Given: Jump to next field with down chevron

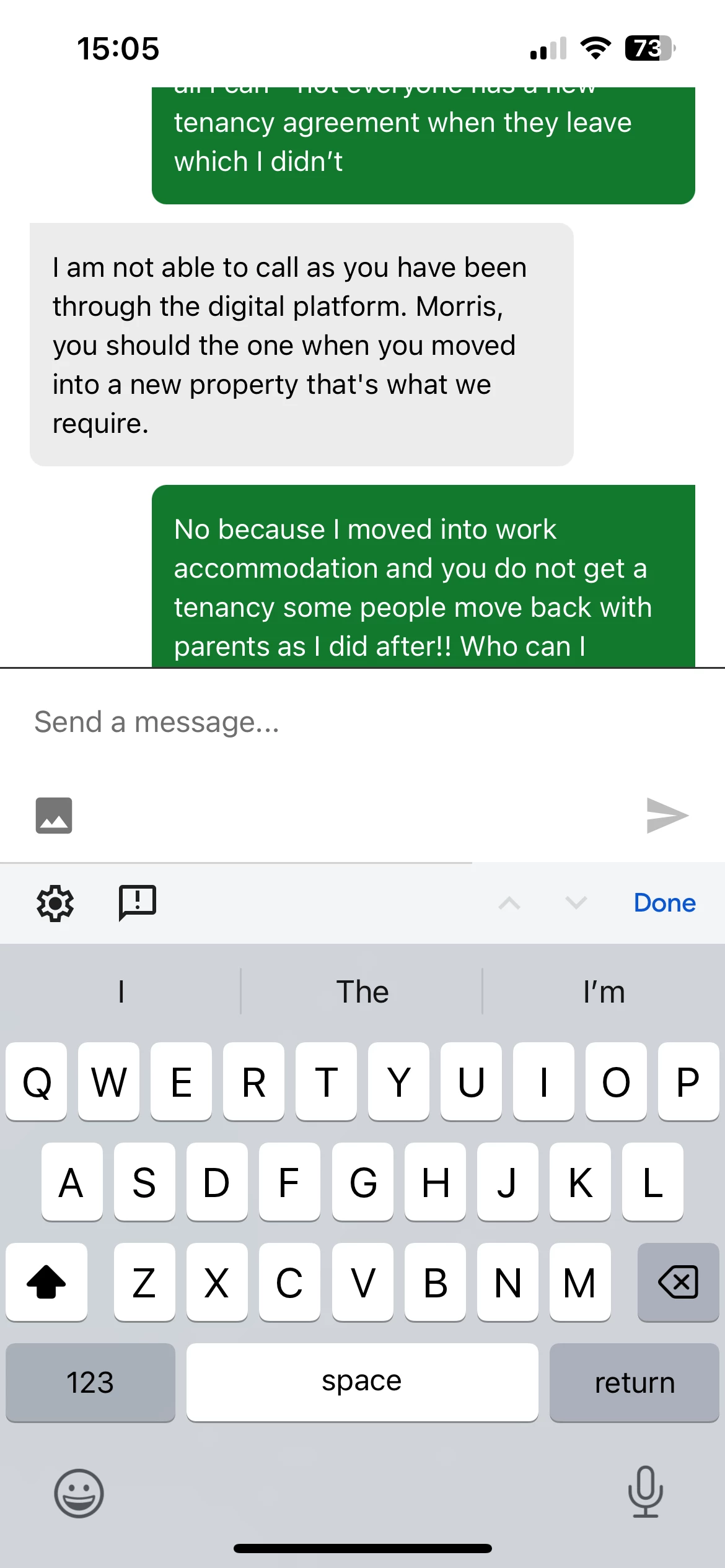Looking at the screenshot, I should (576, 903).
